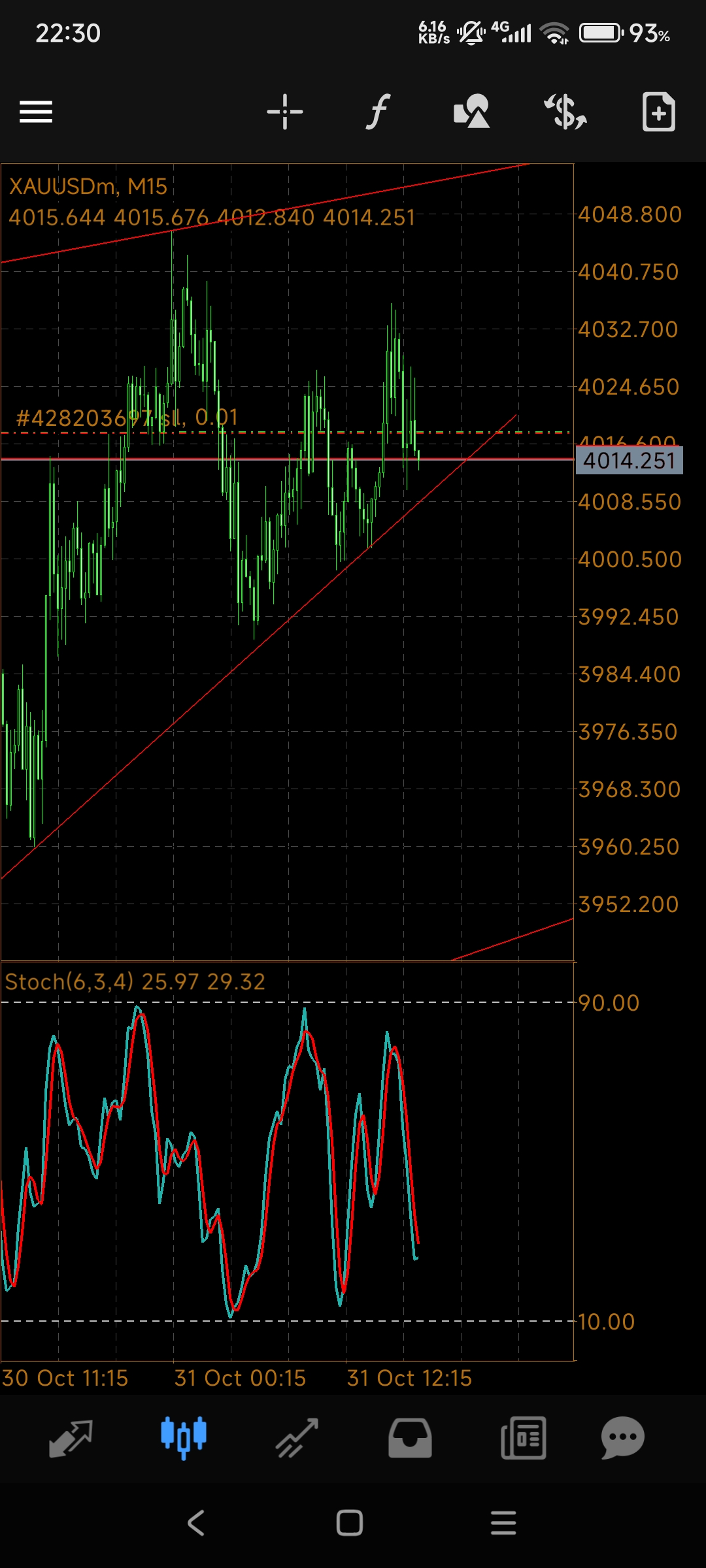Create a new order
This screenshot has width=706, height=1568.
[658, 112]
